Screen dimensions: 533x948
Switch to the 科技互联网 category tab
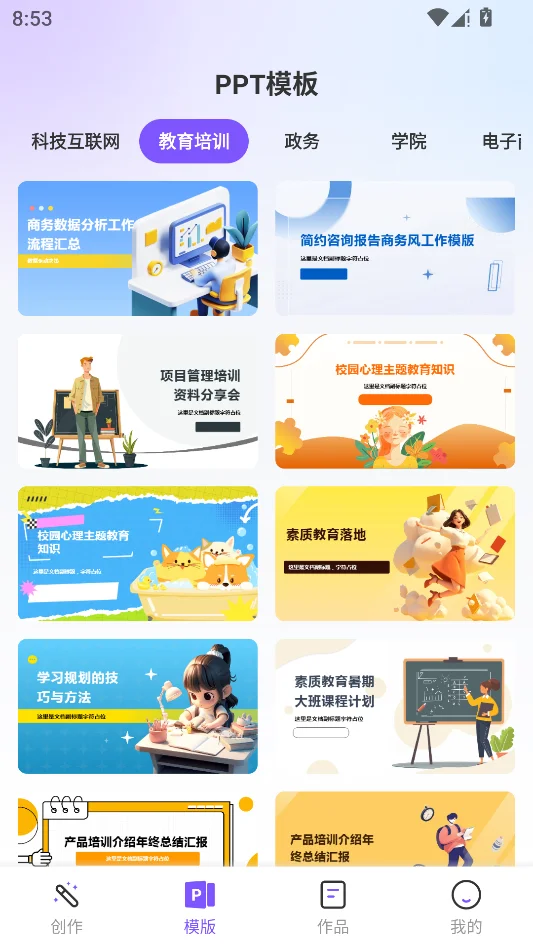pyautogui.click(x=76, y=141)
